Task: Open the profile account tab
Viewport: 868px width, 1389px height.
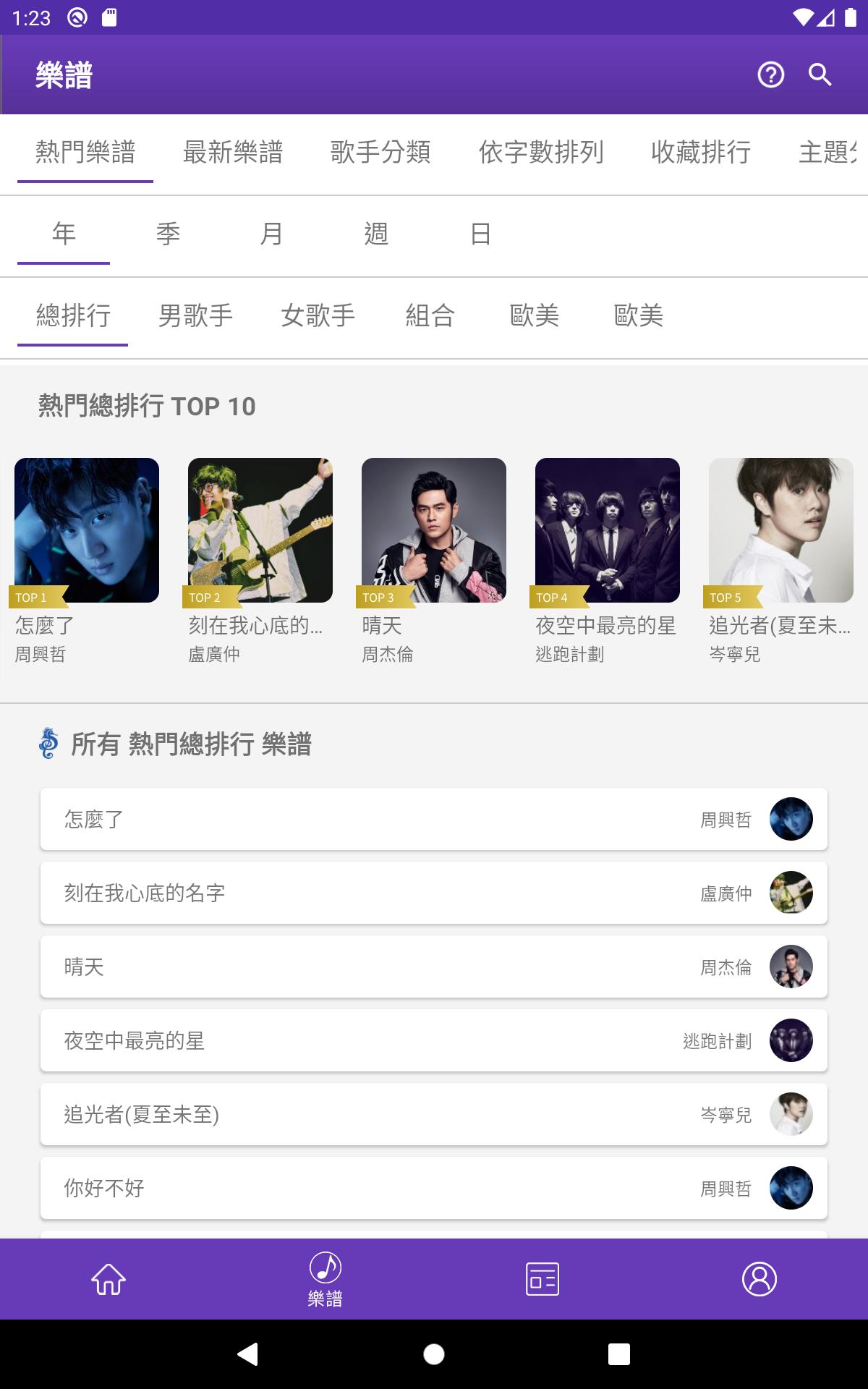Action: (x=759, y=1279)
